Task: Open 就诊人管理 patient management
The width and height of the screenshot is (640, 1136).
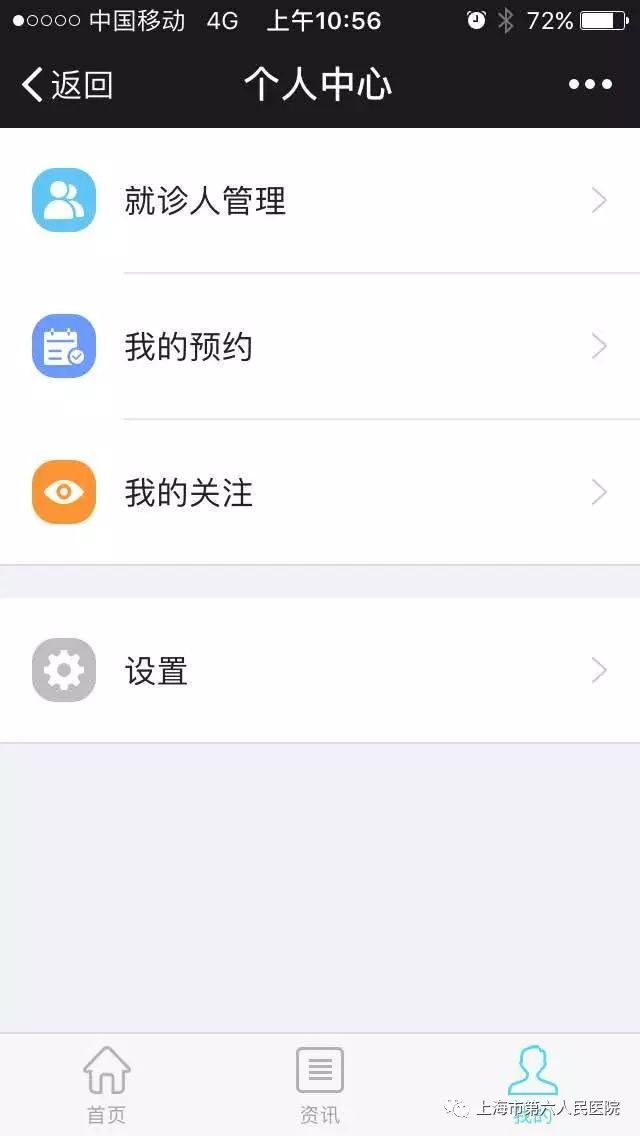Action: [320, 201]
